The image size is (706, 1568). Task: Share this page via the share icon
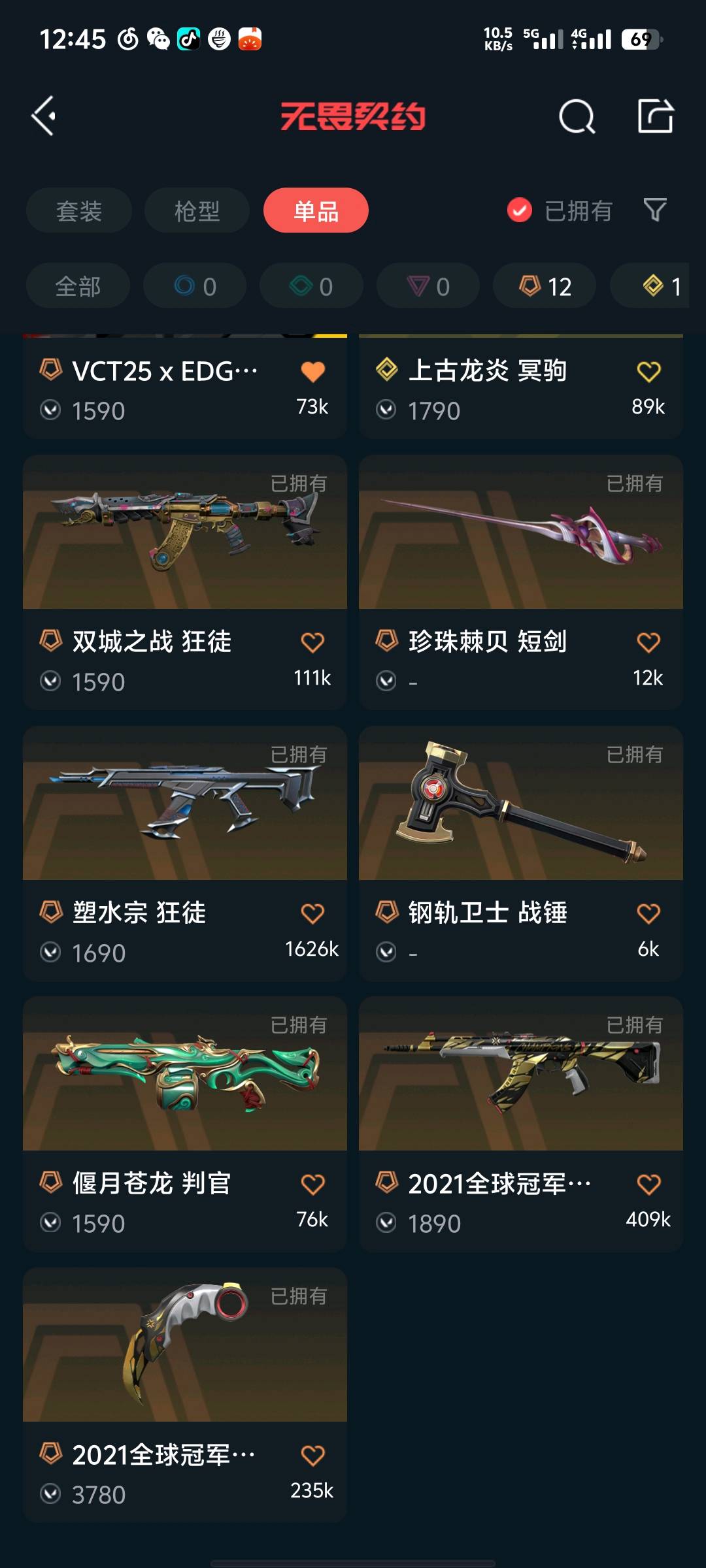(655, 116)
